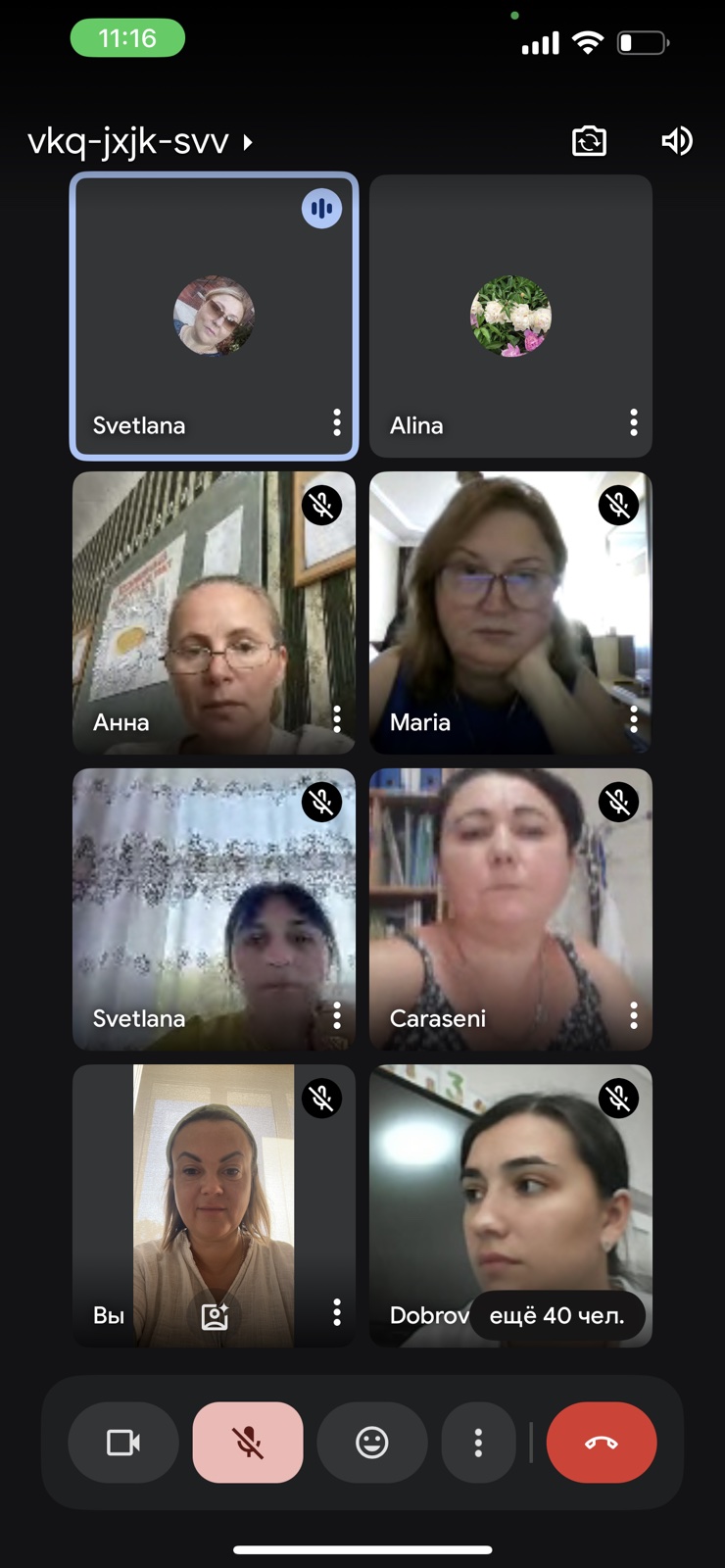
Task: Open meeting details for vkq-jxjk-svv
Action: click(x=141, y=142)
